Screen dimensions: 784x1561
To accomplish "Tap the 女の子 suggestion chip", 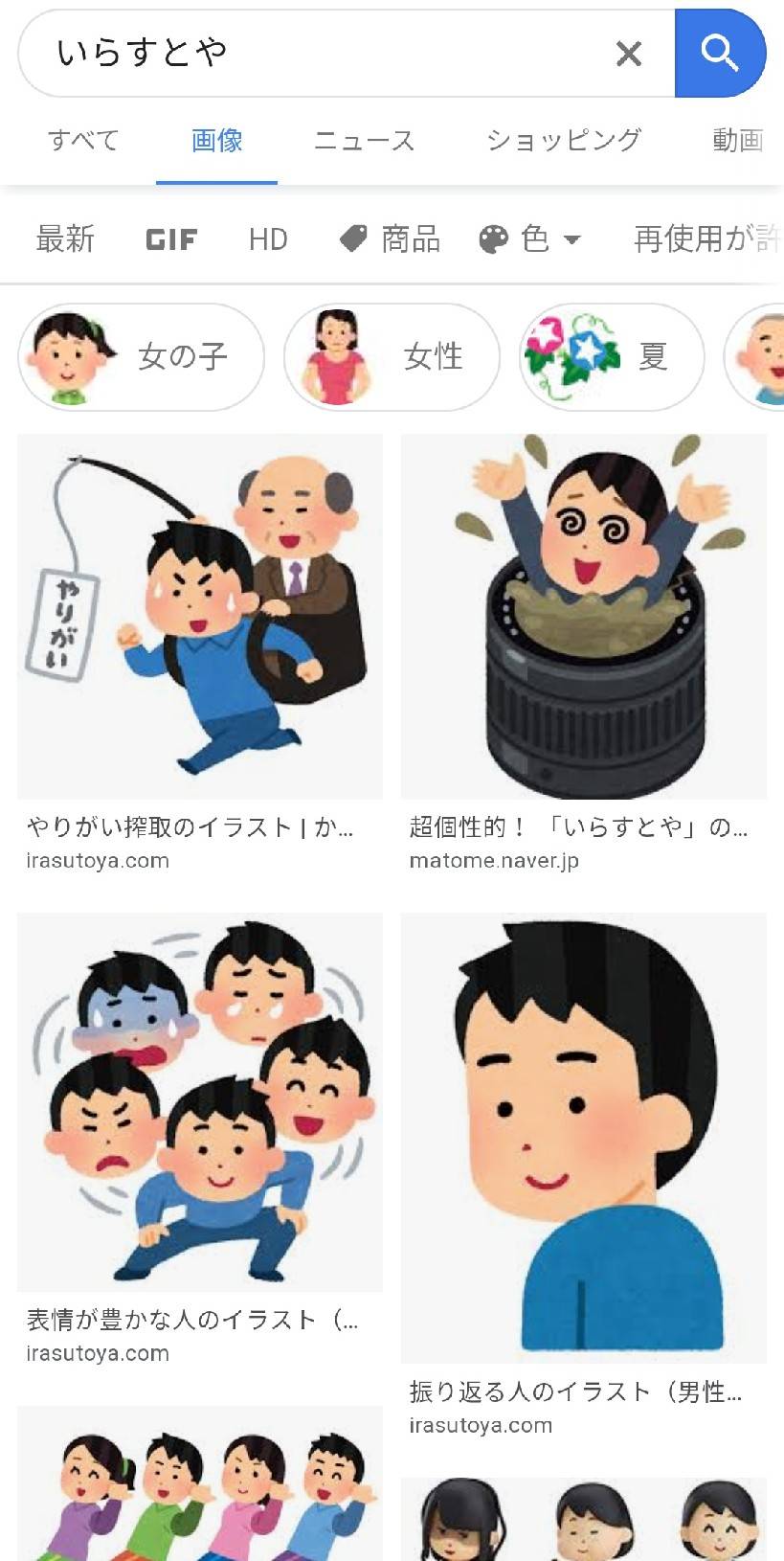I will click(141, 357).
